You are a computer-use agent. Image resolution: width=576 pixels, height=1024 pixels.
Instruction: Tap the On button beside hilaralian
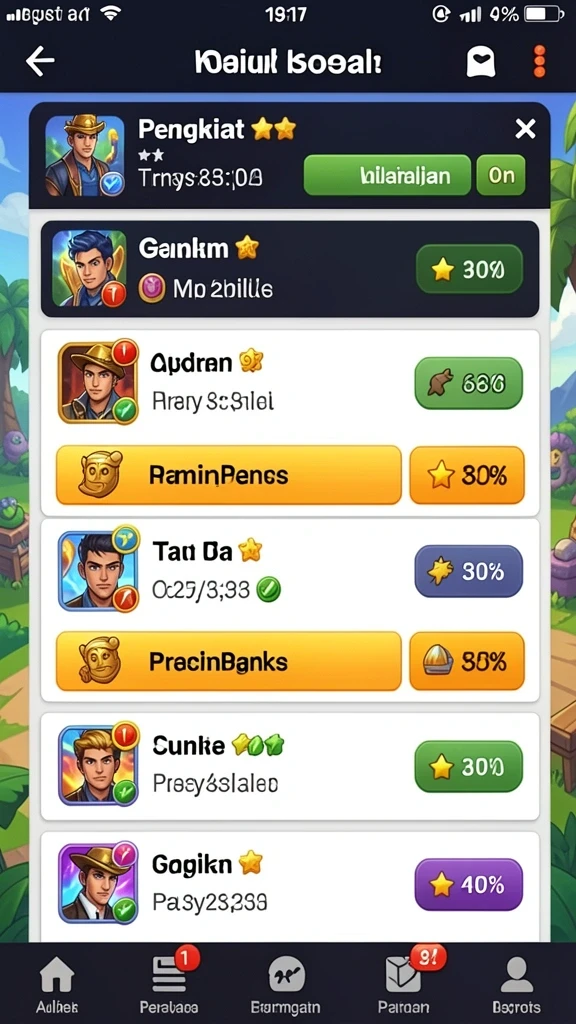(501, 175)
